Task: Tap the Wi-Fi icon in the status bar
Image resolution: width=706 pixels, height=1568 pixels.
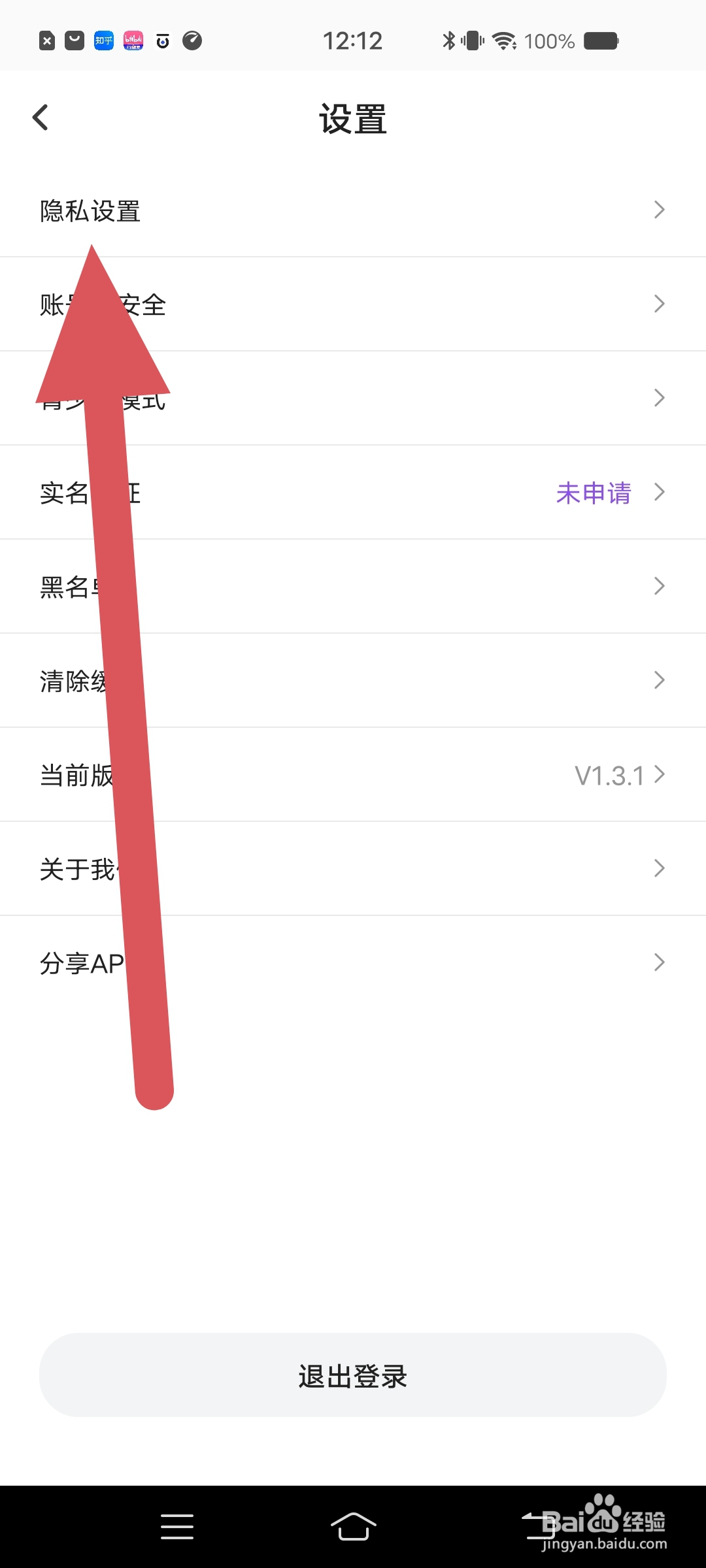Action: pos(505,41)
